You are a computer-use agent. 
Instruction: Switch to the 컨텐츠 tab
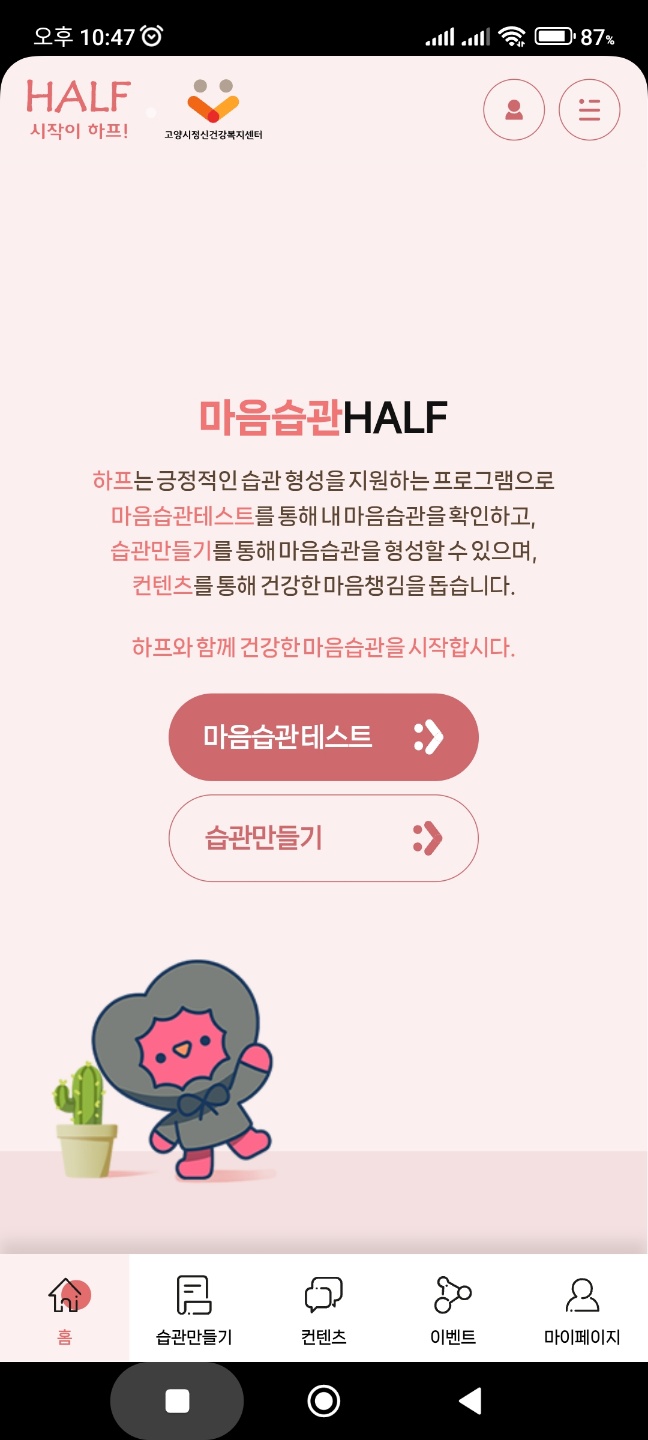coord(323,1308)
